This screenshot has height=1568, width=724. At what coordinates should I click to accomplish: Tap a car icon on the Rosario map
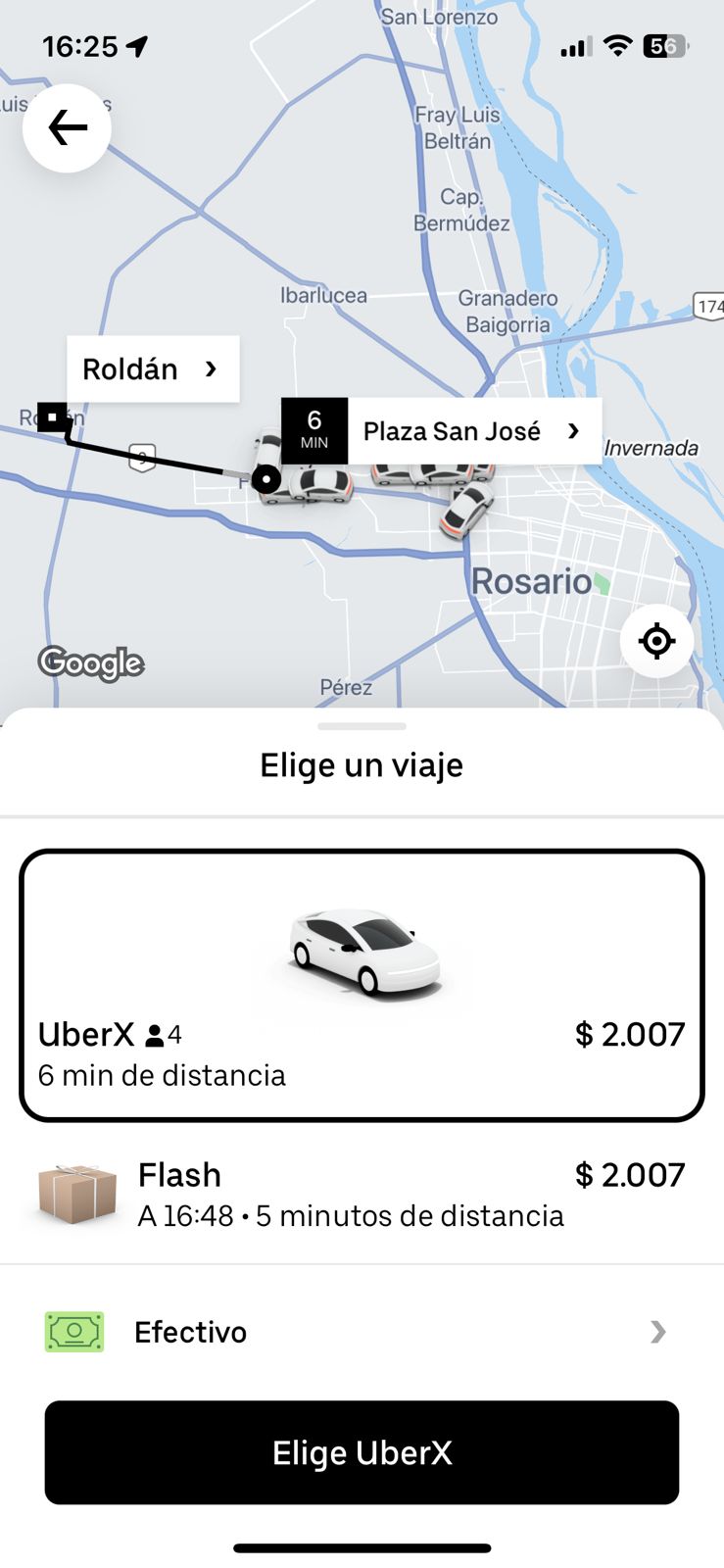tap(314, 485)
